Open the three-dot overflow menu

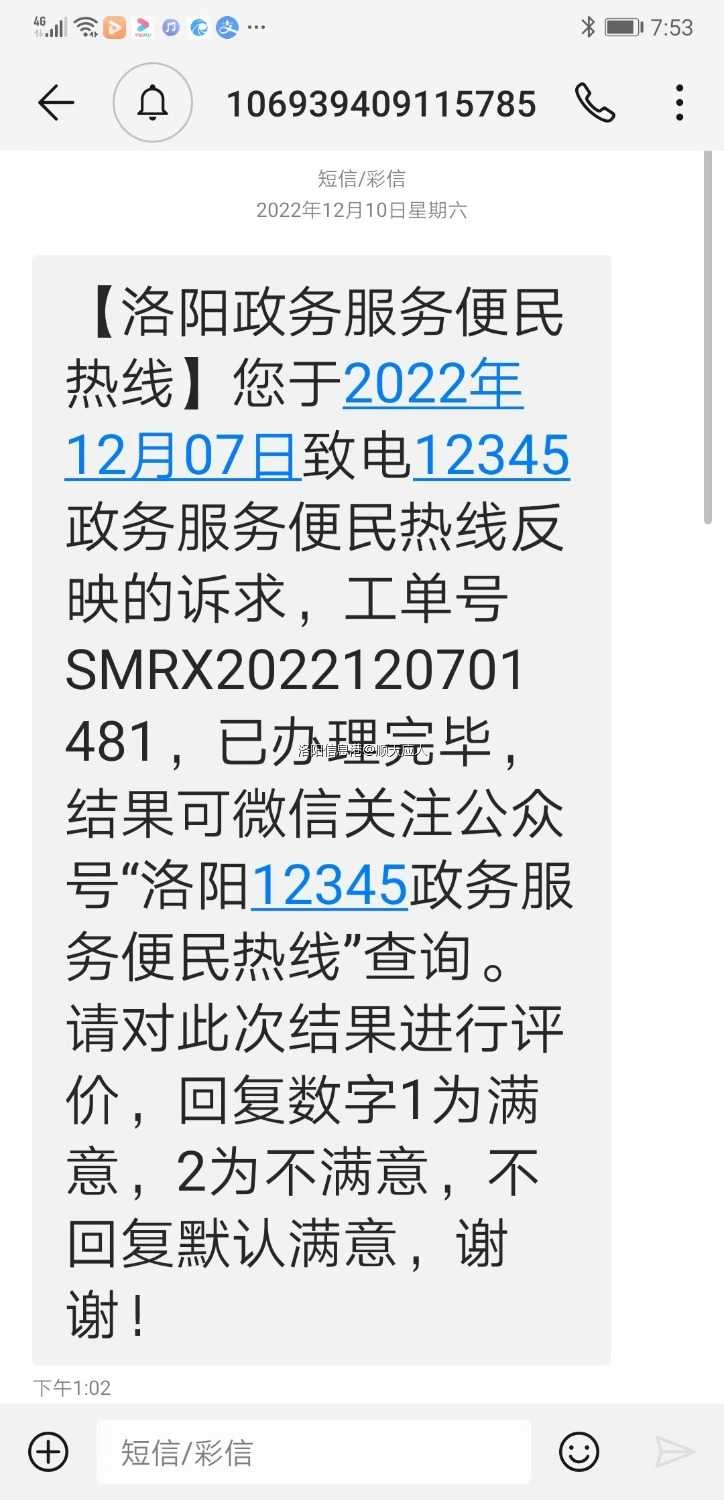click(x=678, y=102)
